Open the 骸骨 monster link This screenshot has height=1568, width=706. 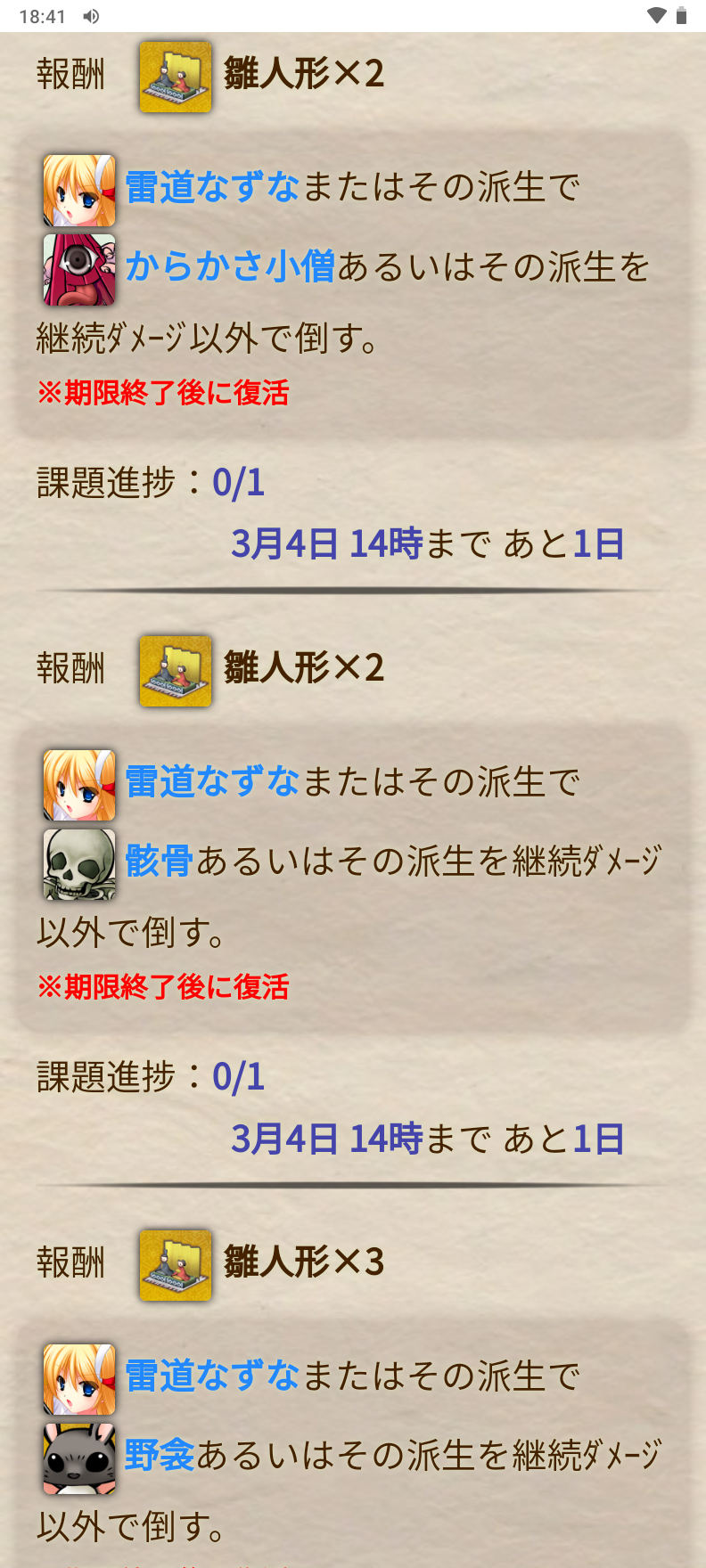pyautogui.click(x=160, y=862)
